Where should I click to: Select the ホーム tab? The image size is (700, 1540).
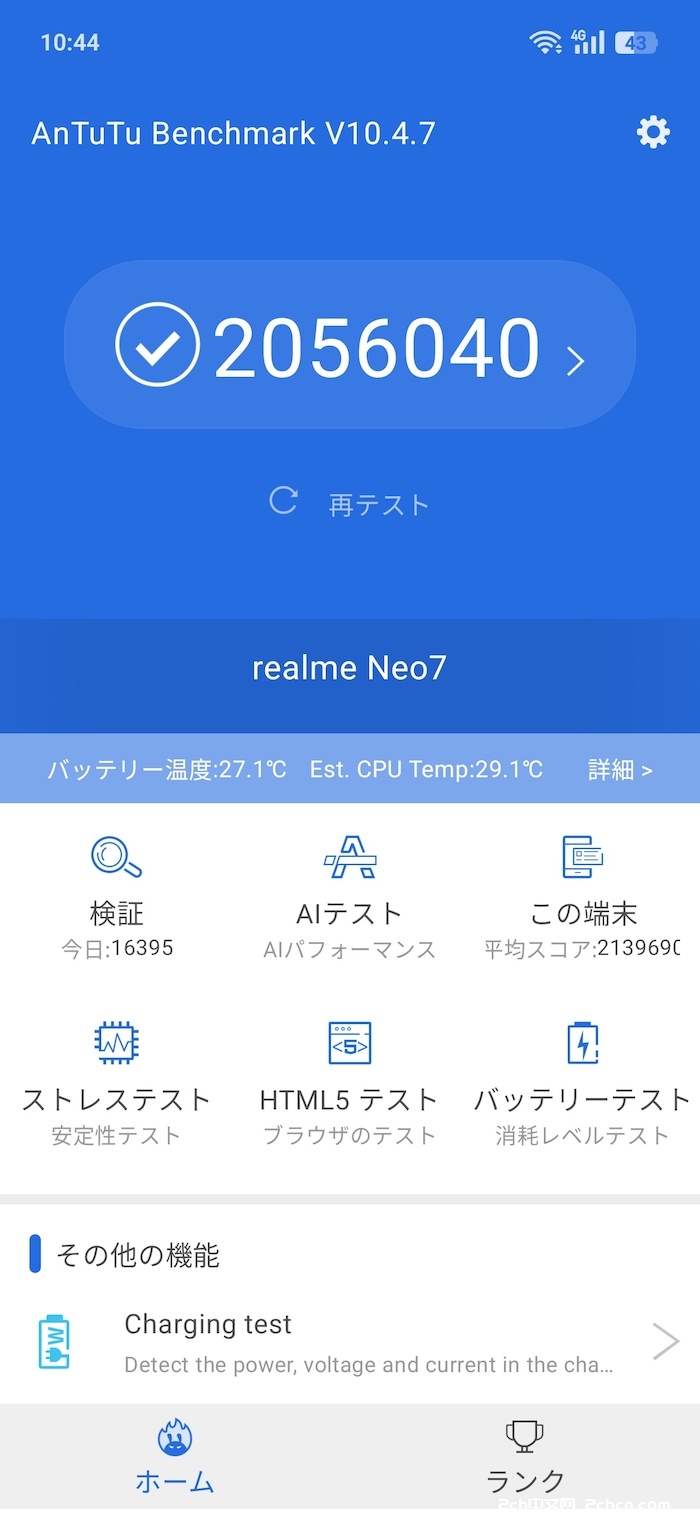coord(175,1458)
